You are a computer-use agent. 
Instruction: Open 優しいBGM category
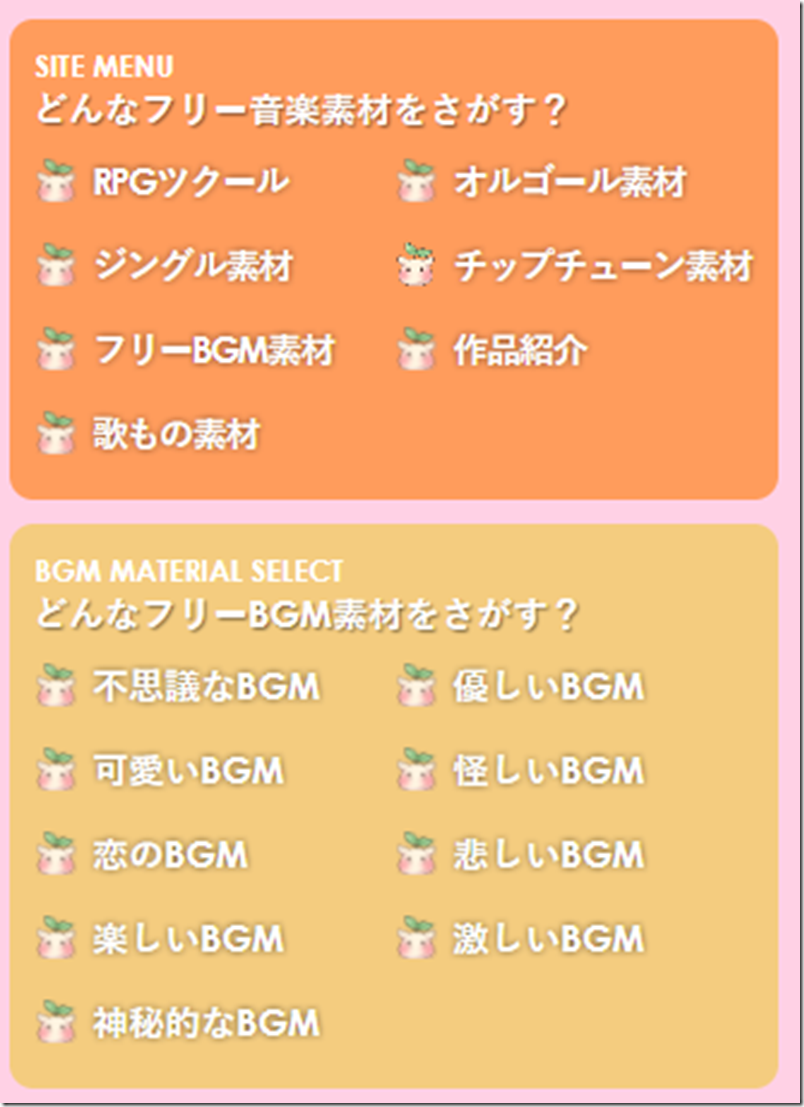click(x=548, y=687)
